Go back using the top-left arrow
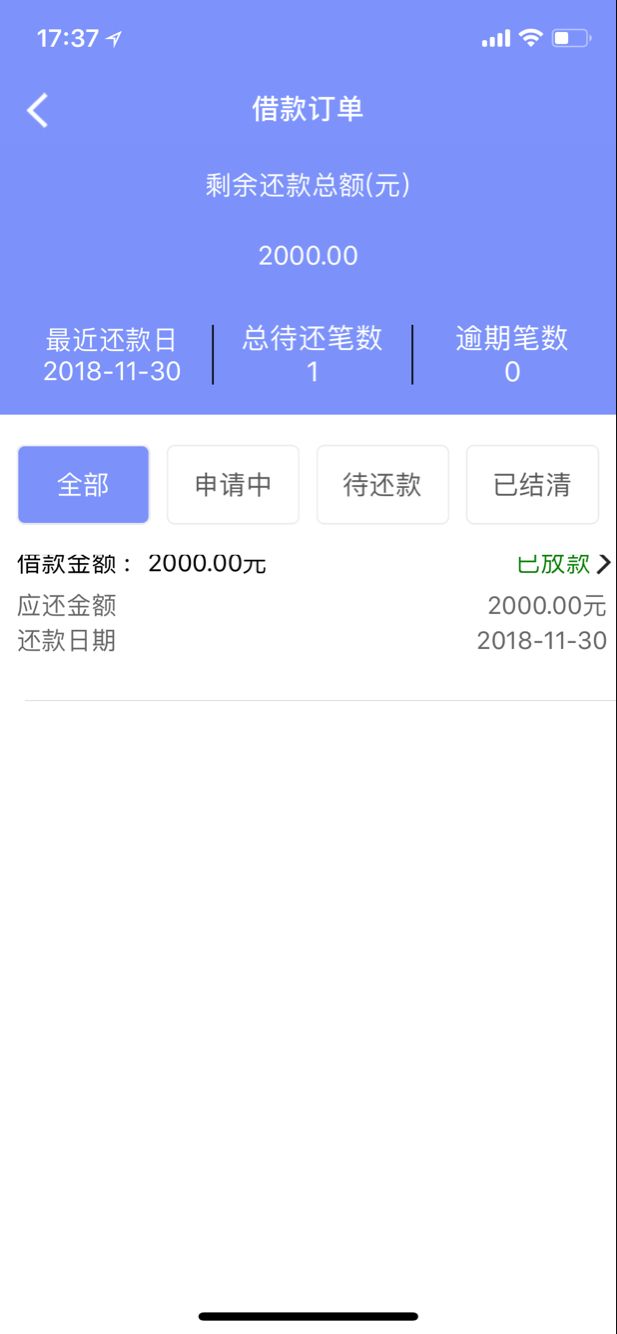 [x=37, y=110]
